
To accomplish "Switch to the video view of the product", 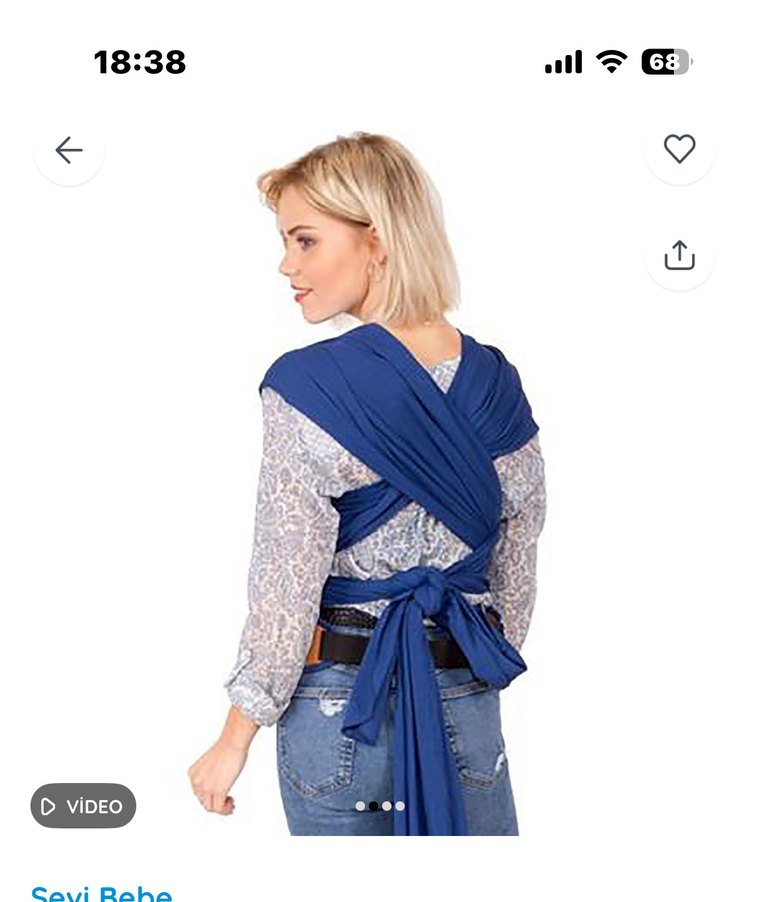I will 84,804.
